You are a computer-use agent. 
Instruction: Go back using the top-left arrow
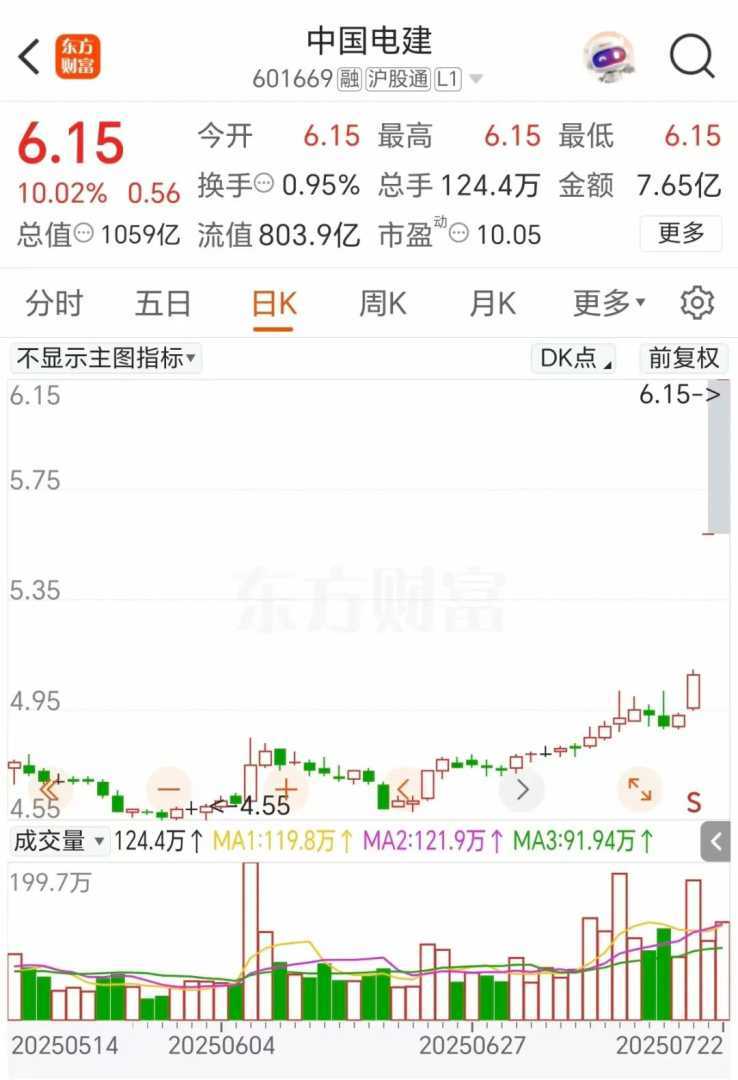click(x=30, y=57)
